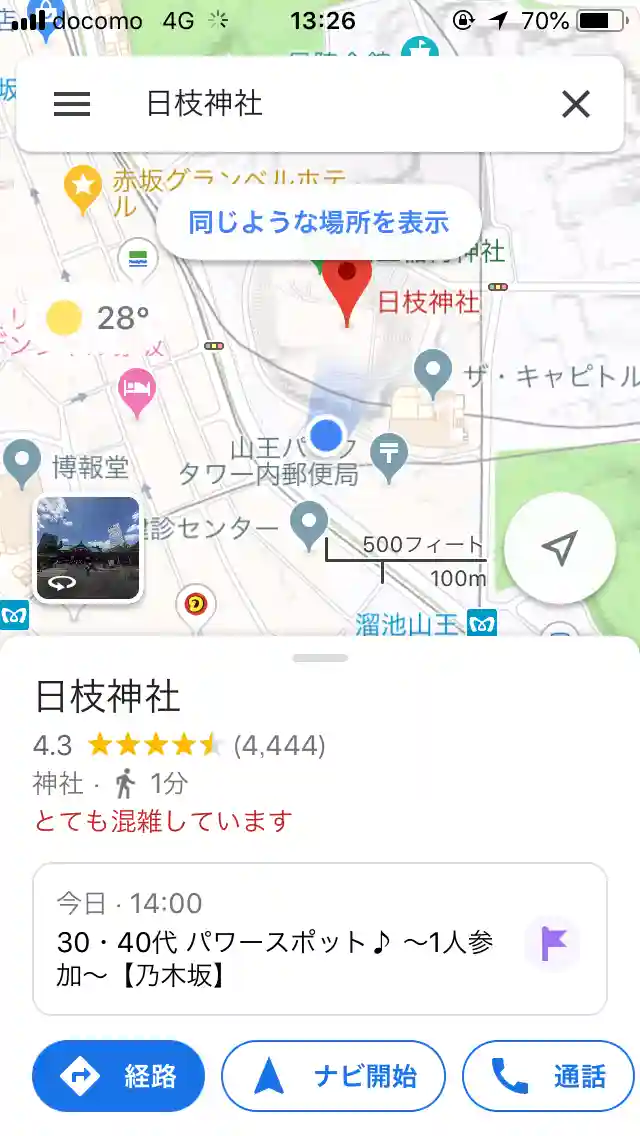The width and height of the screenshot is (640, 1136).
Task: Tap the 山王パークタワー内郵便局 pin
Action: click(x=389, y=455)
